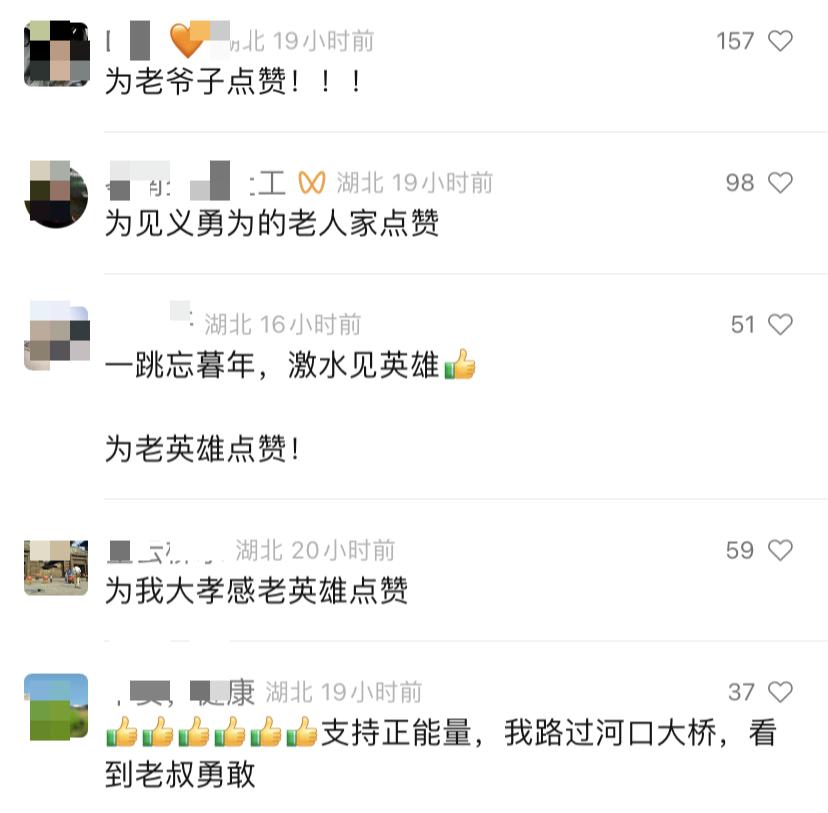Reply to the comment "为见义勇为的老人家点赞"

[x=272, y=222]
